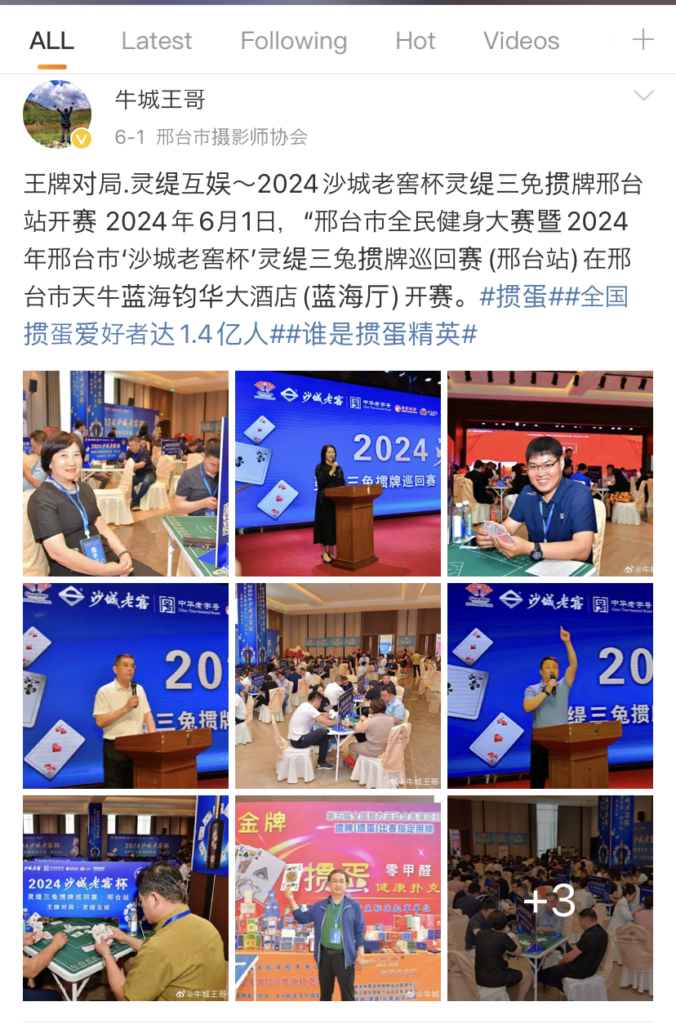Viewport: 676px width, 1024px height.
Task: Switch to the Following tab
Action: [x=293, y=41]
